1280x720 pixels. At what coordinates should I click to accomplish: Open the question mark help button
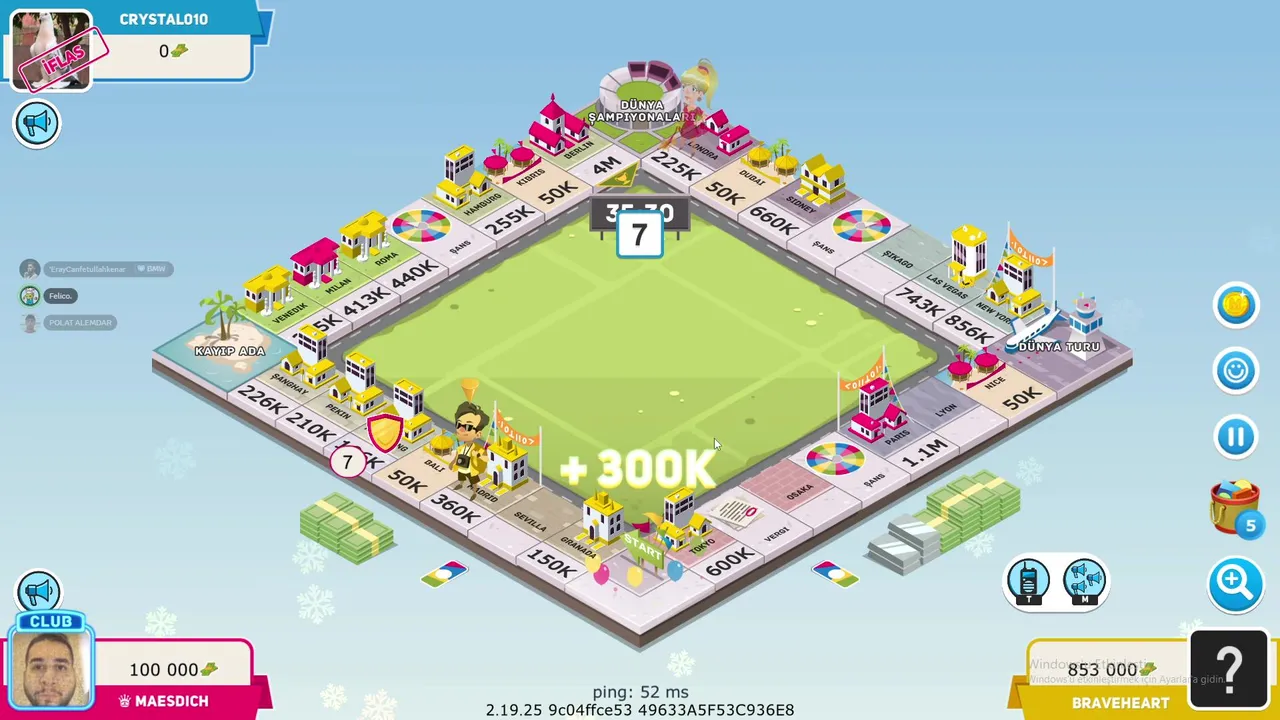click(x=1229, y=667)
